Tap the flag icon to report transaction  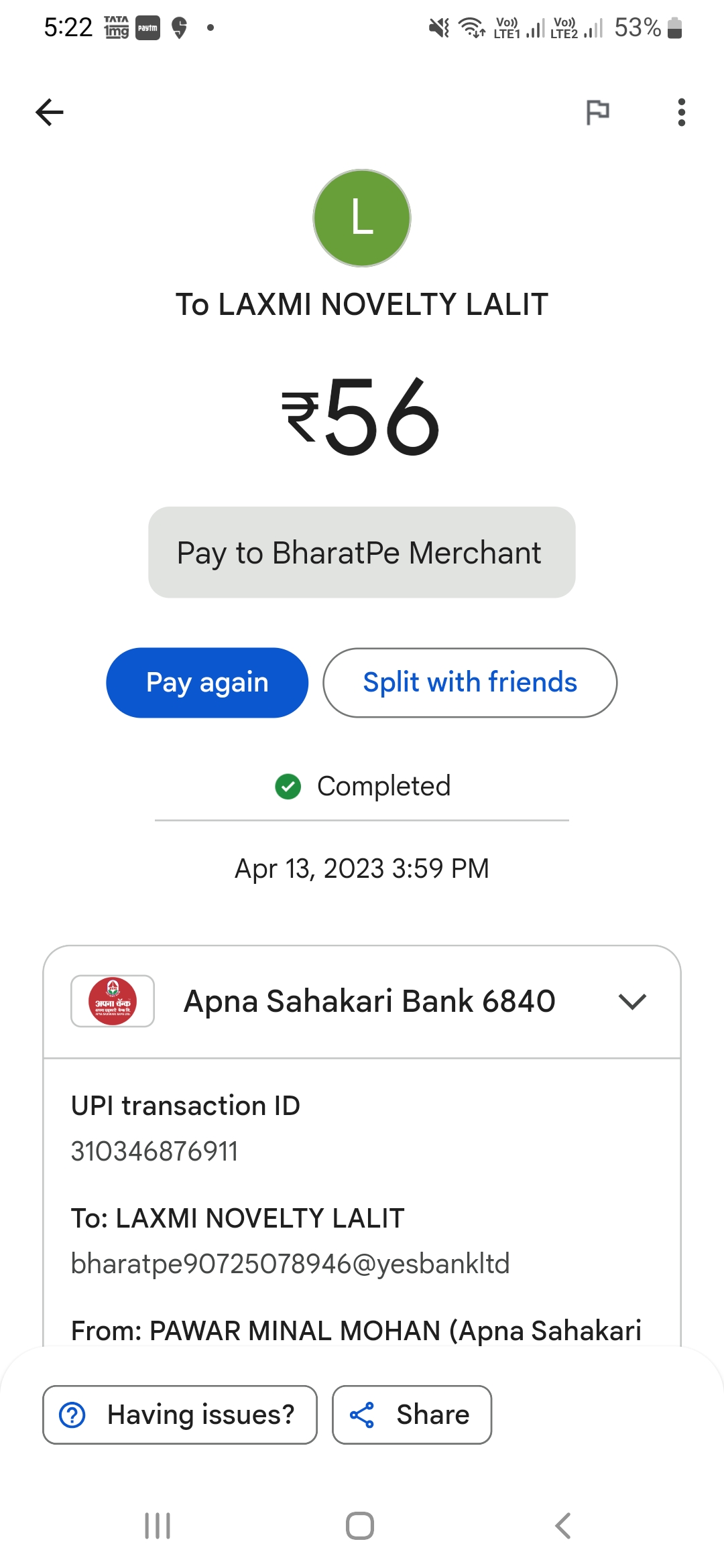(597, 112)
